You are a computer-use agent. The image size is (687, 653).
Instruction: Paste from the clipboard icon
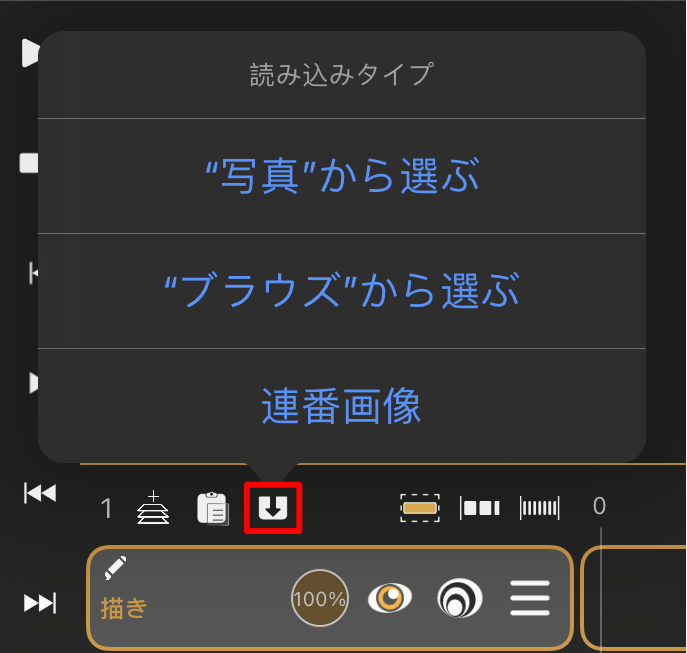tap(212, 508)
